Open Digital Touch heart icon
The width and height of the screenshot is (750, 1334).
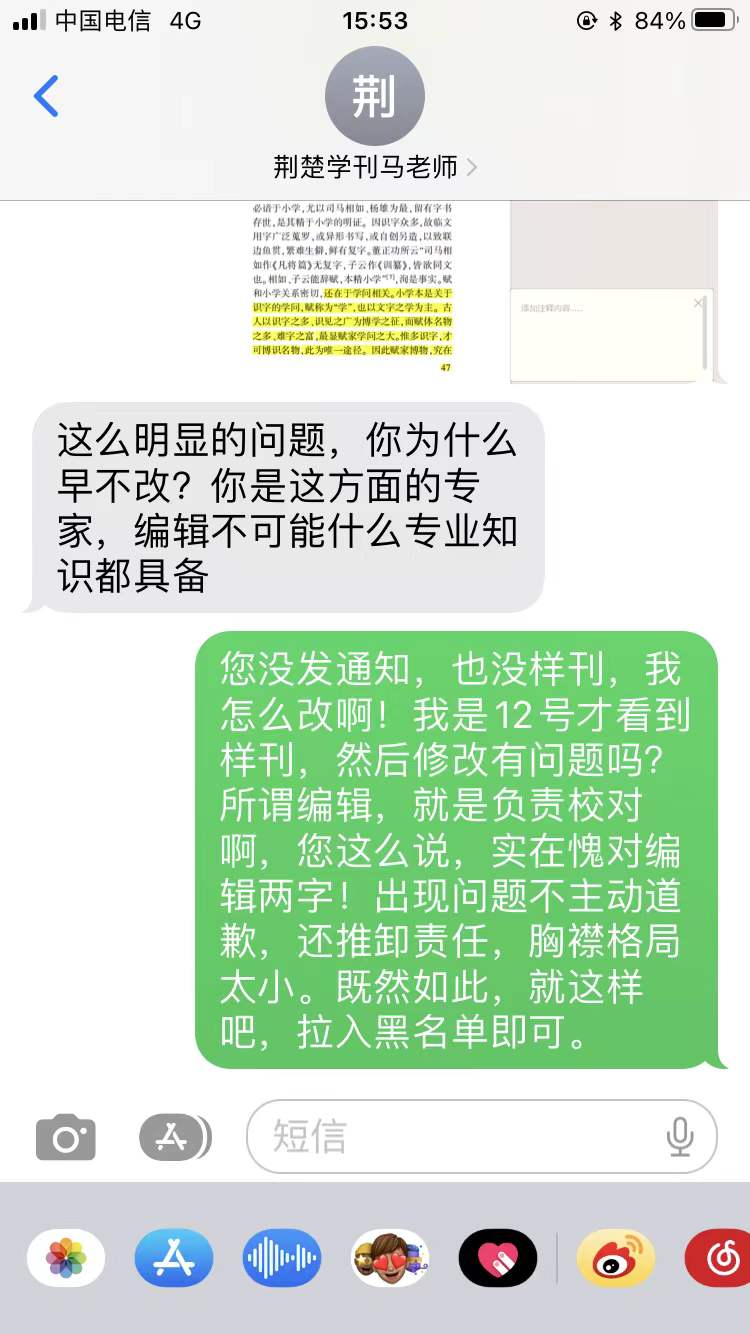point(498,1257)
